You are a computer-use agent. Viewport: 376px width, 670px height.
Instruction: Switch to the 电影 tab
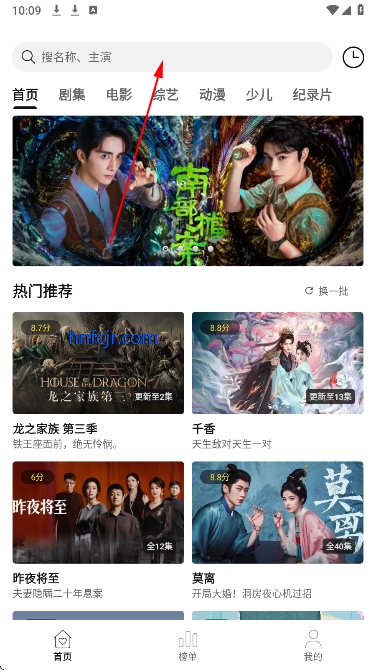[119, 94]
